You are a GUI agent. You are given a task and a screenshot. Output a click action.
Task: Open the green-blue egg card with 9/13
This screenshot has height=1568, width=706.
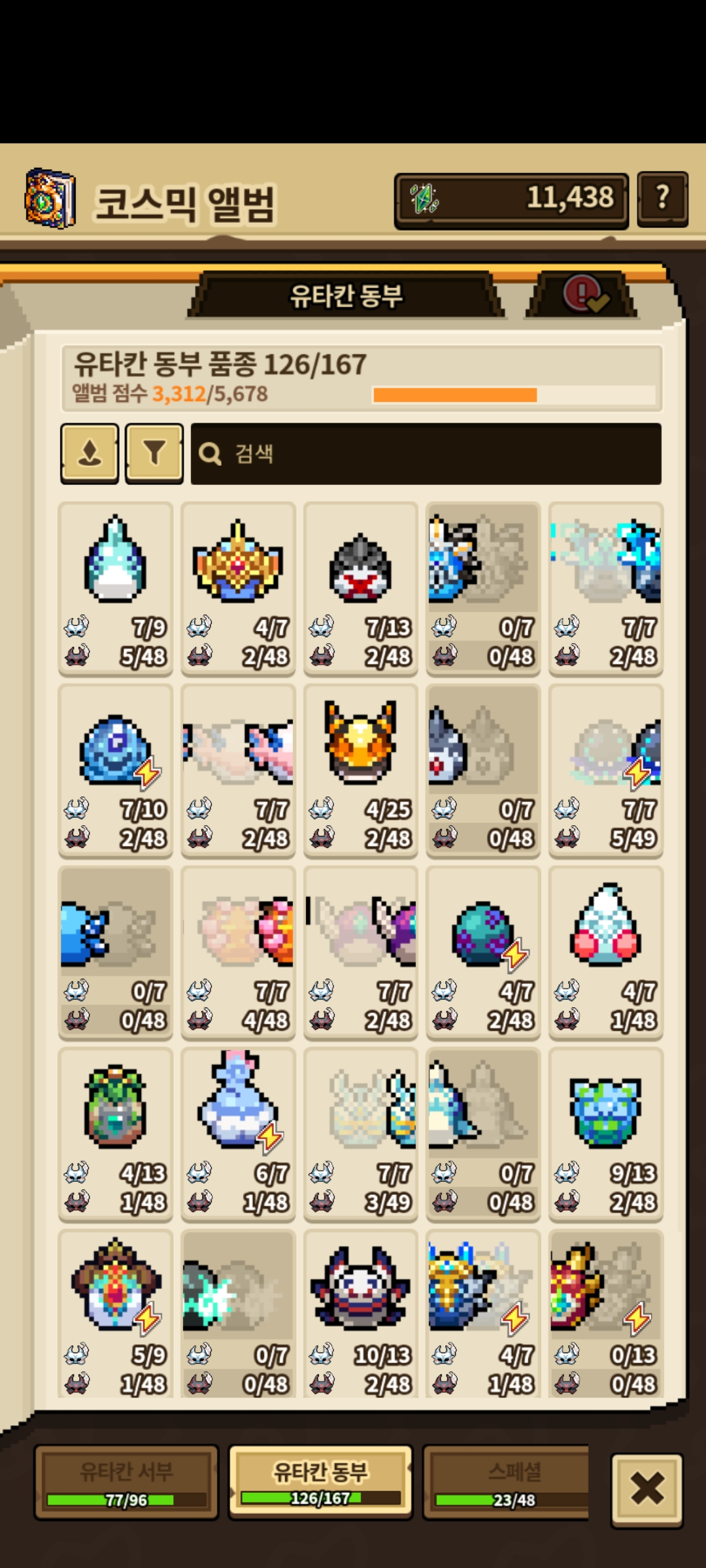[x=606, y=1134]
